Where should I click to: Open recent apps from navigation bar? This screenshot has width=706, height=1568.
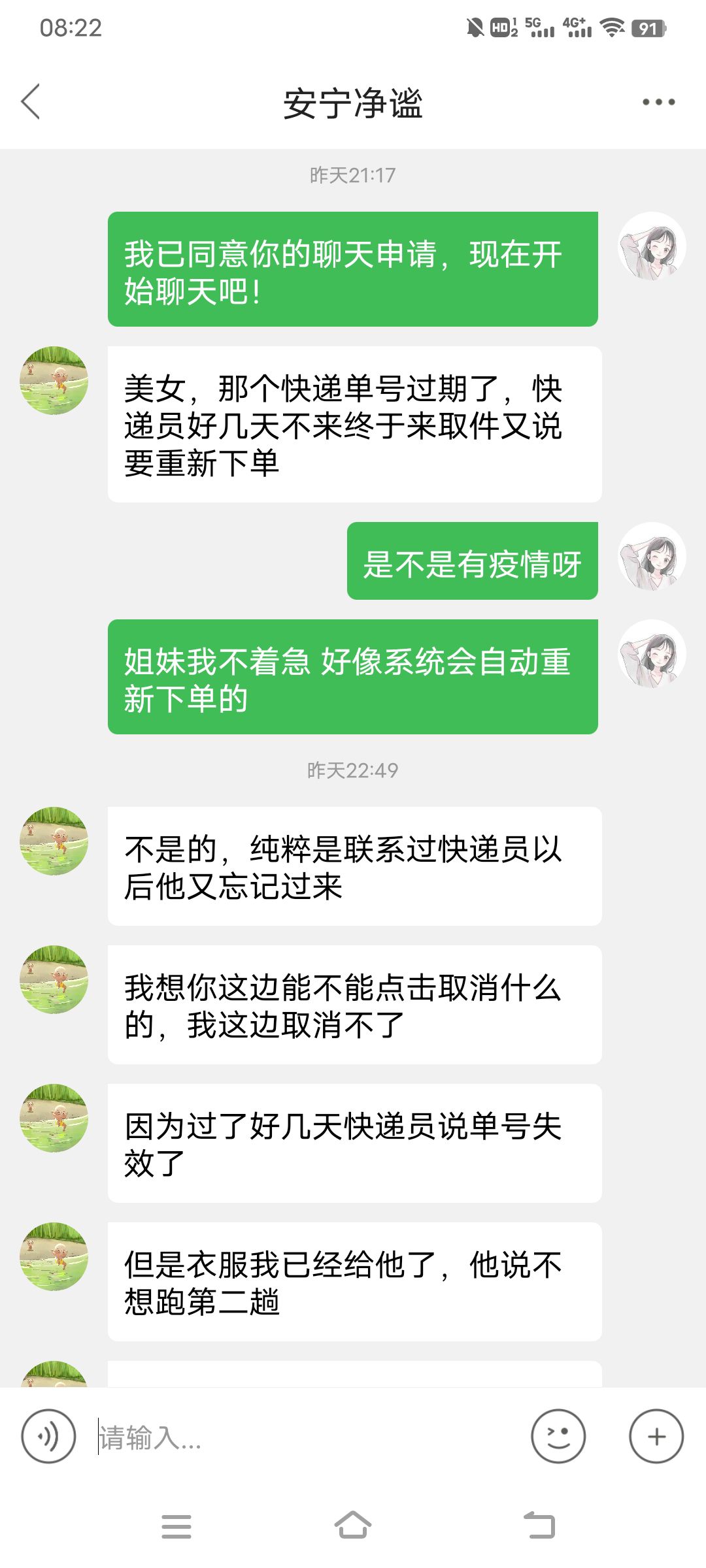coord(176,1526)
